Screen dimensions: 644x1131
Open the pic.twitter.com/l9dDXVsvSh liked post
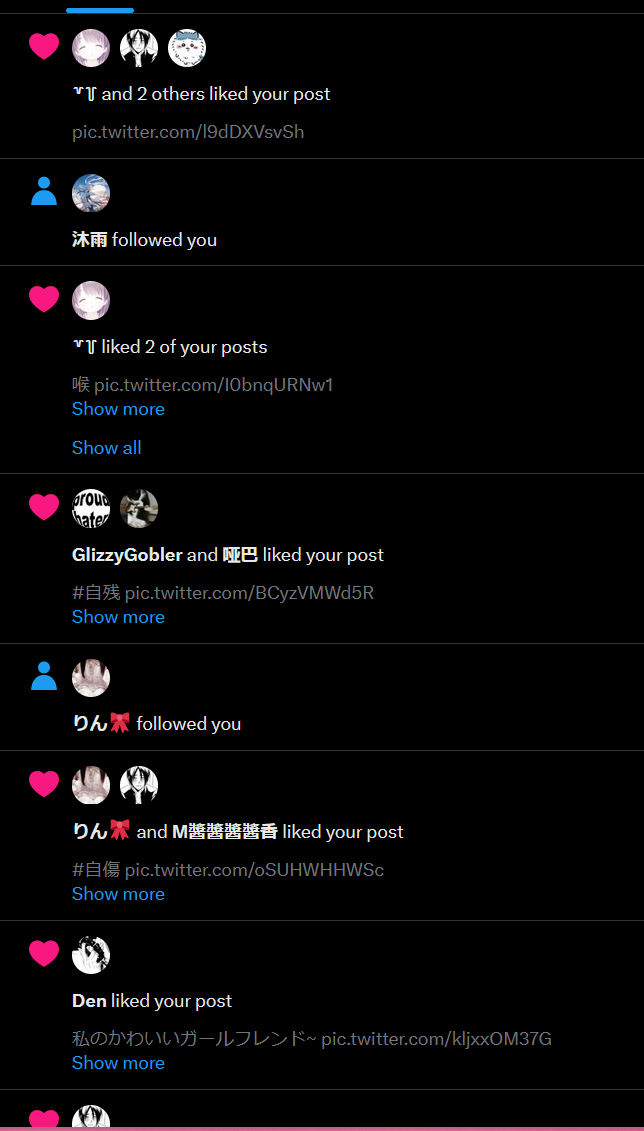[188, 132]
